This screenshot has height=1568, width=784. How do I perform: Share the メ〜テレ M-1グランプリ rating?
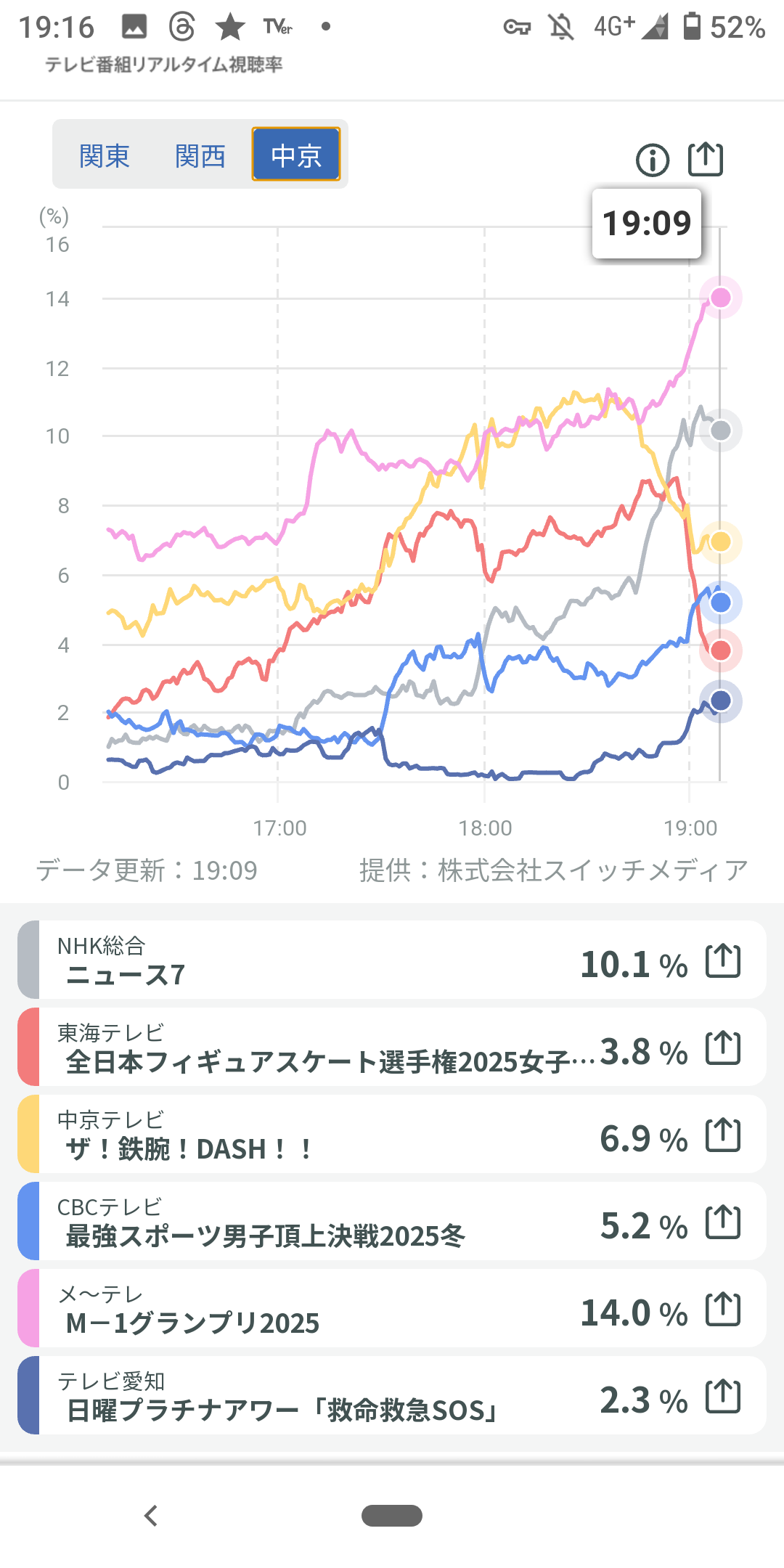click(723, 1310)
